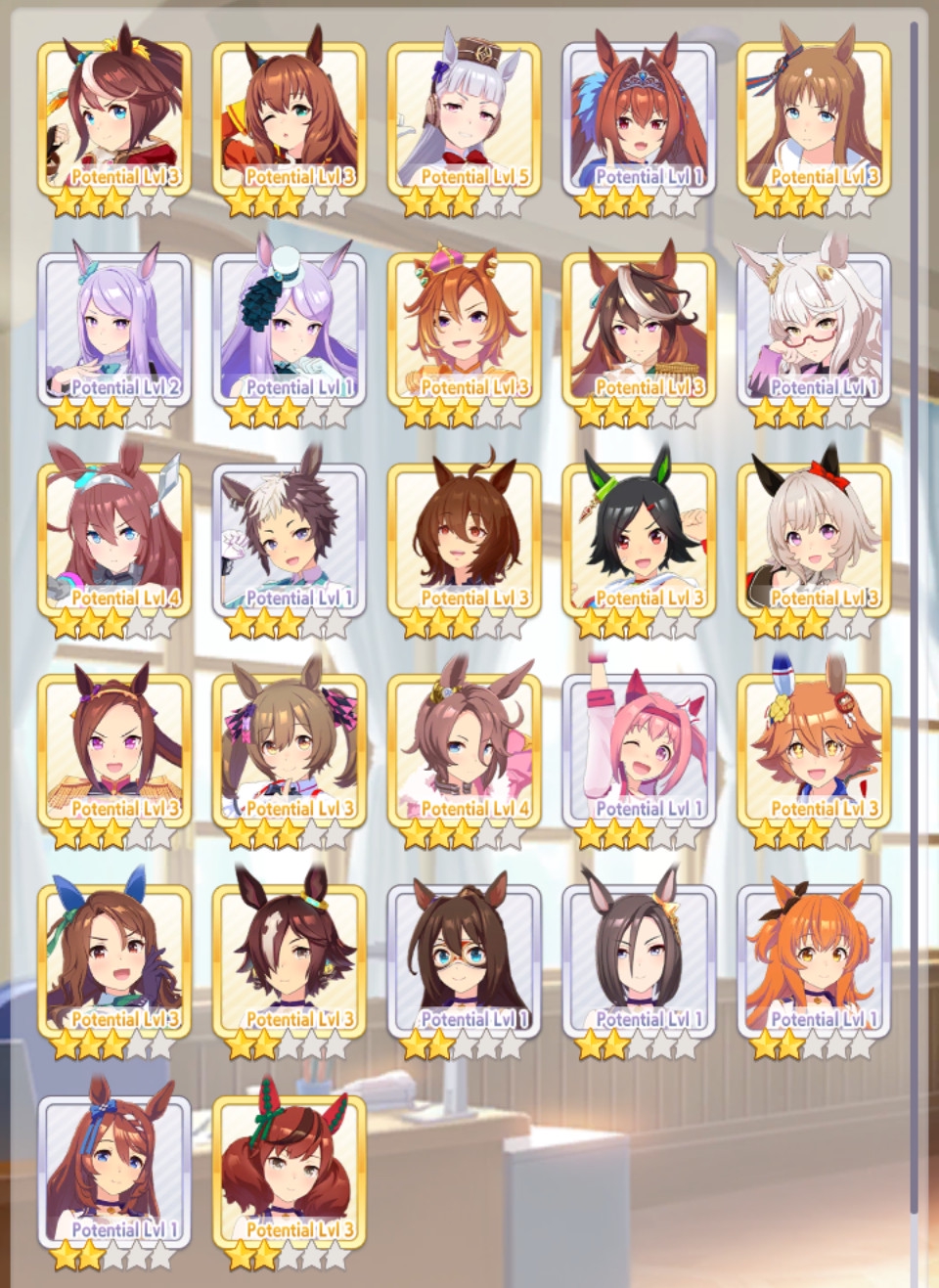Open the silver-haired Potential Lvl 5 character card

[464, 117]
